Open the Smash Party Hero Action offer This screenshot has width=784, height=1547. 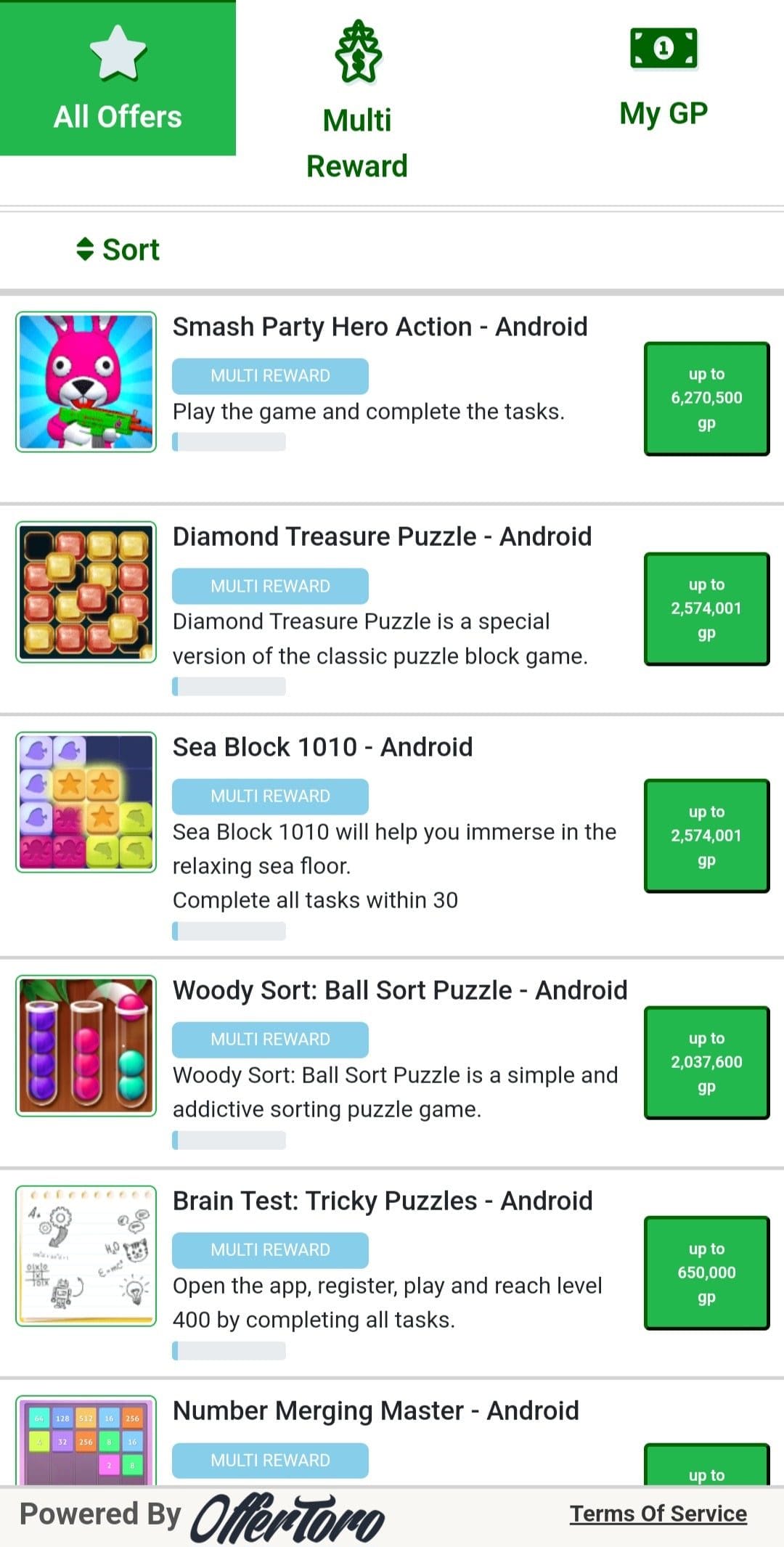[380, 327]
